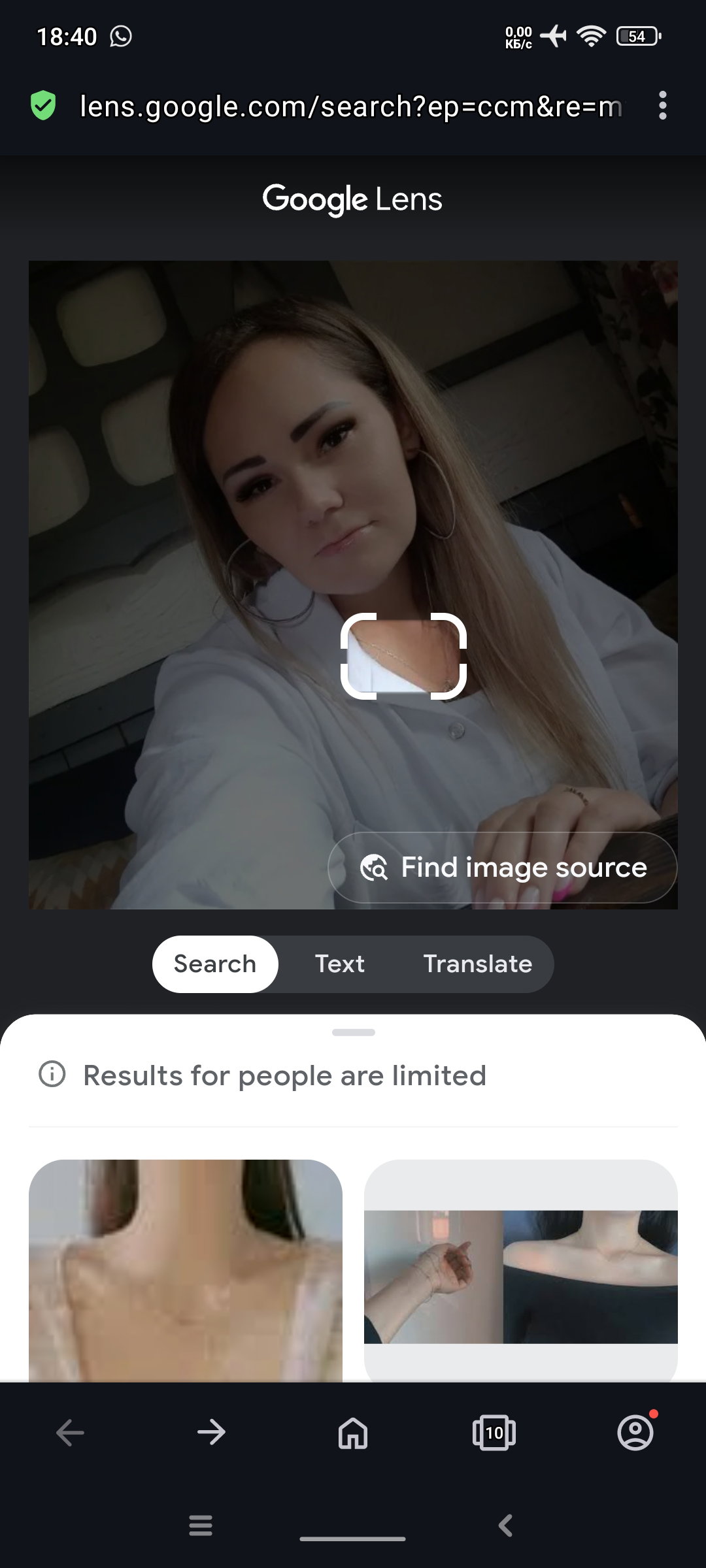Open the tab switcher showing 10 tabs
This screenshot has height=1568, width=706.
pos(494,1433)
